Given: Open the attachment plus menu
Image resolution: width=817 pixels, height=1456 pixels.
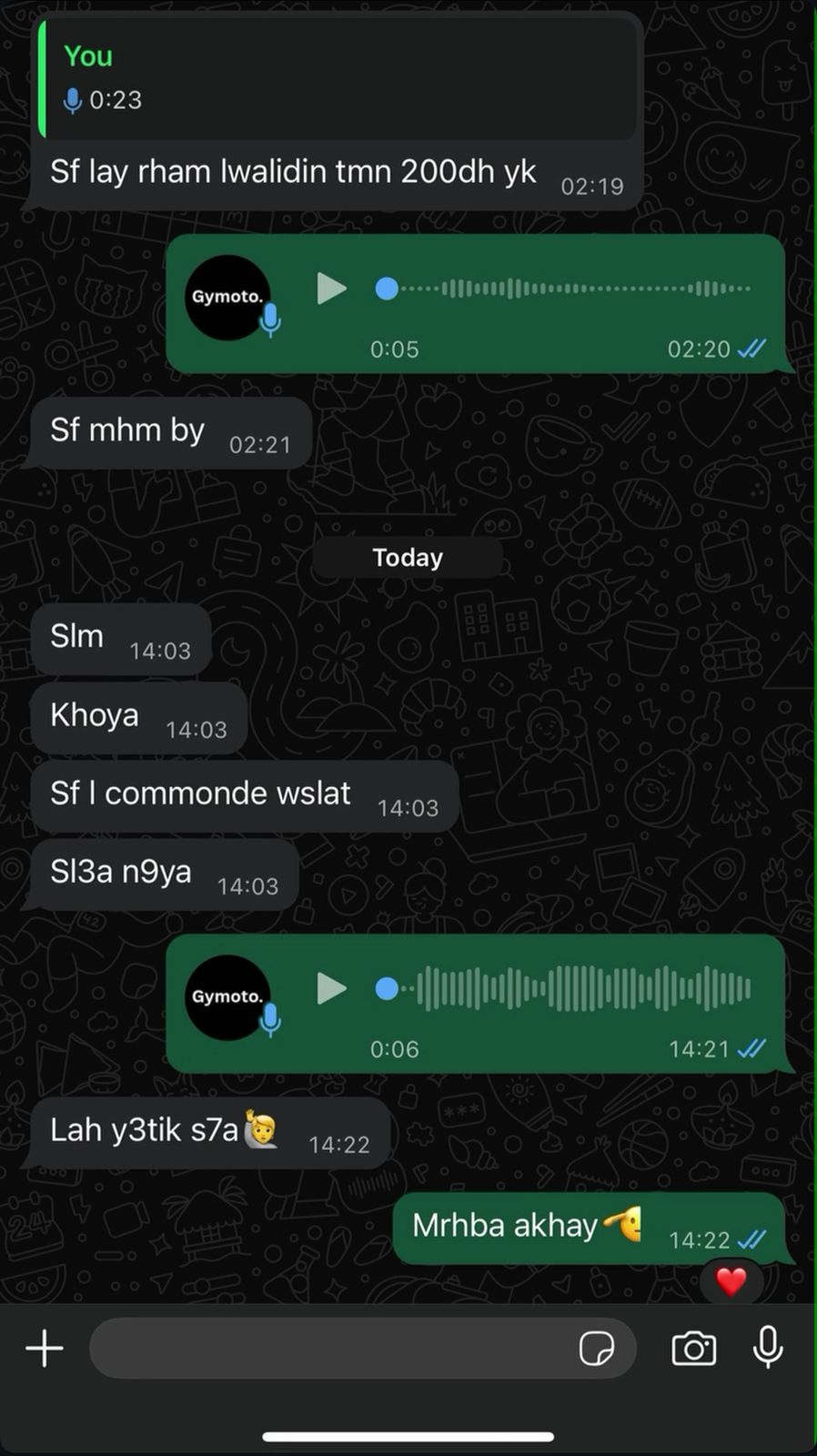Looking at the screenshot, I should [45, 1348].
